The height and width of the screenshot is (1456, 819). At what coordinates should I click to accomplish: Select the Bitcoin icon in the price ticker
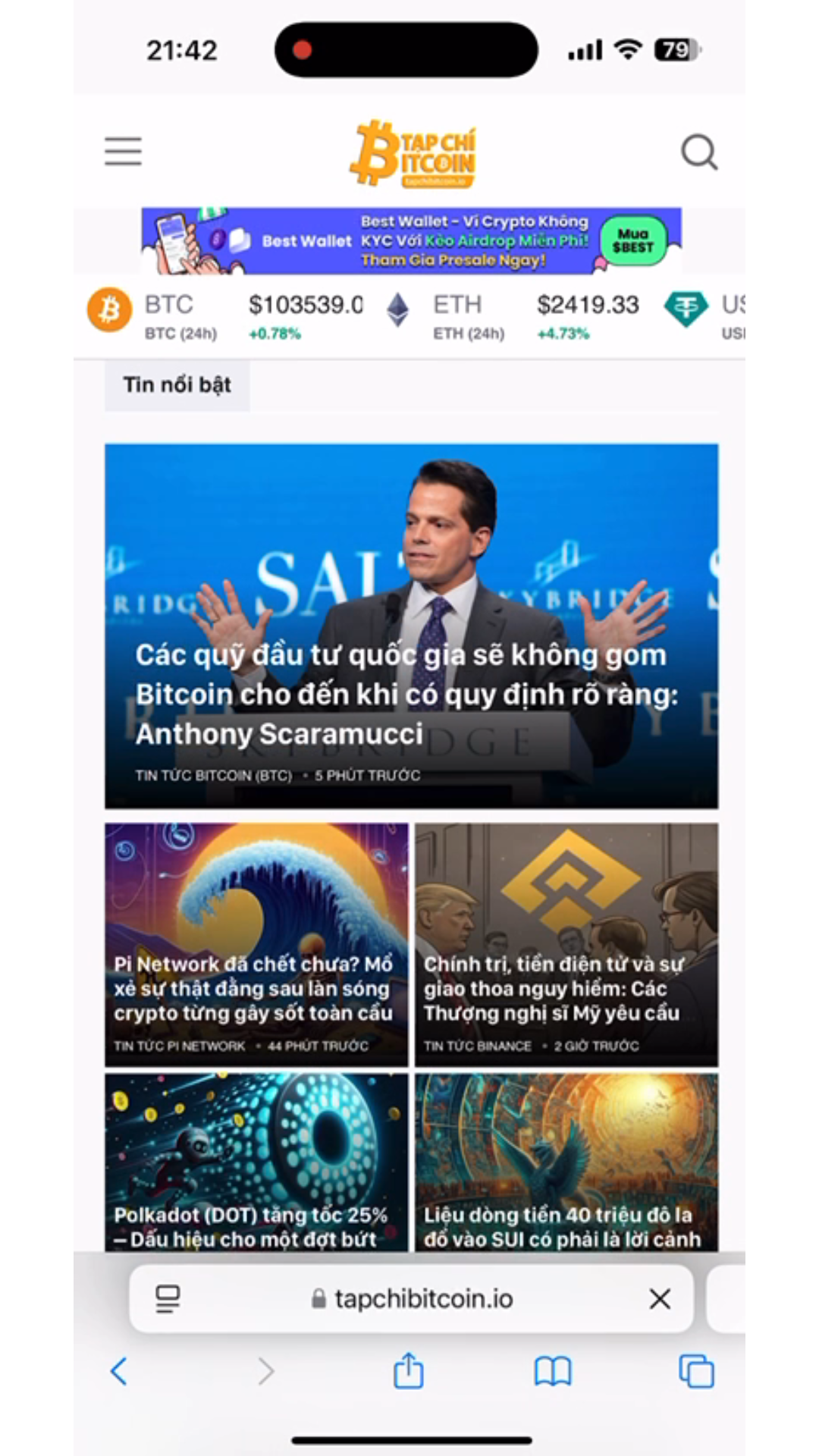pyautogui.click(x=109, y=309)
